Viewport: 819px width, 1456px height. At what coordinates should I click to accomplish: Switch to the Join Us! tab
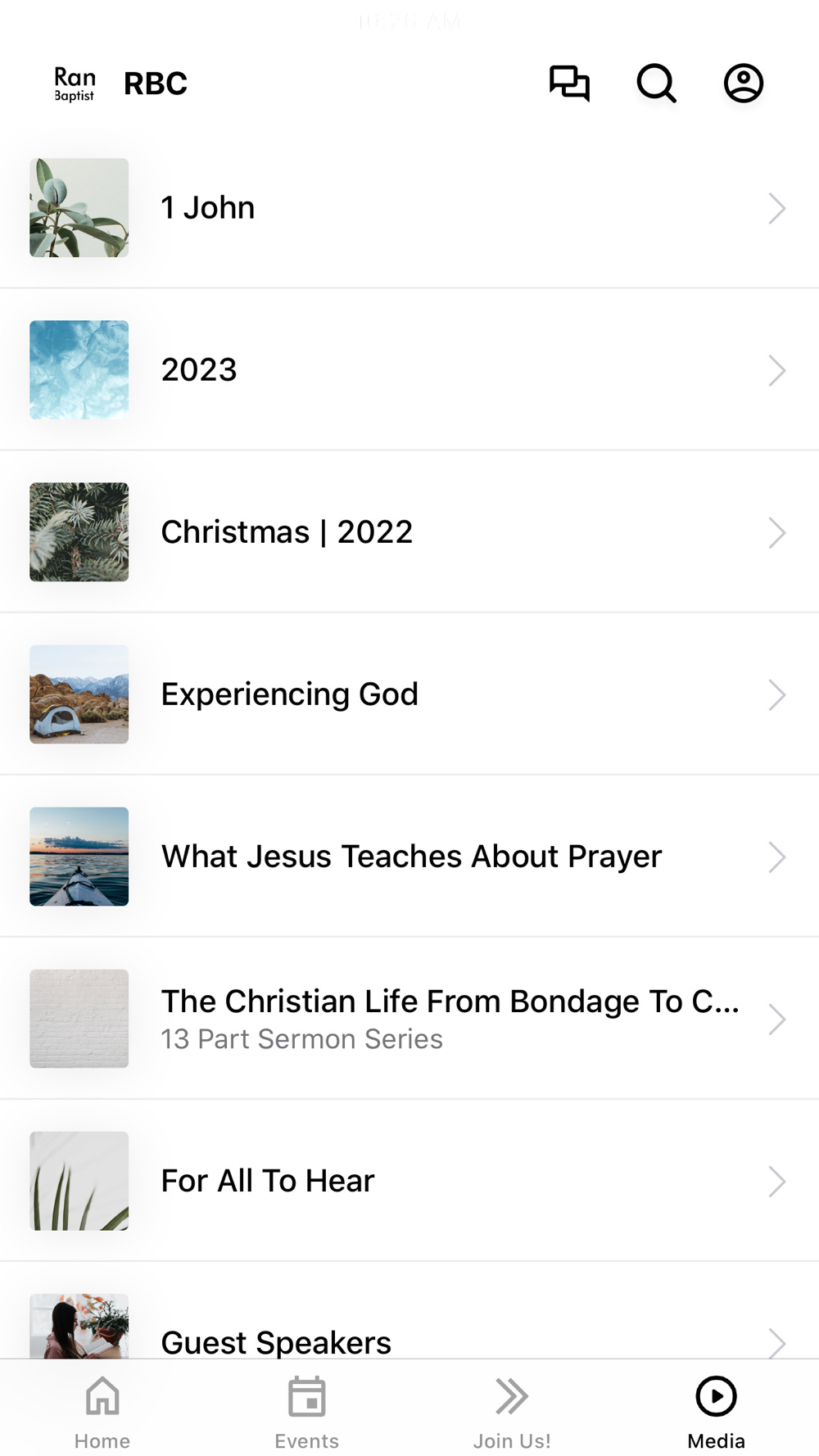(x=512, y=1410)
